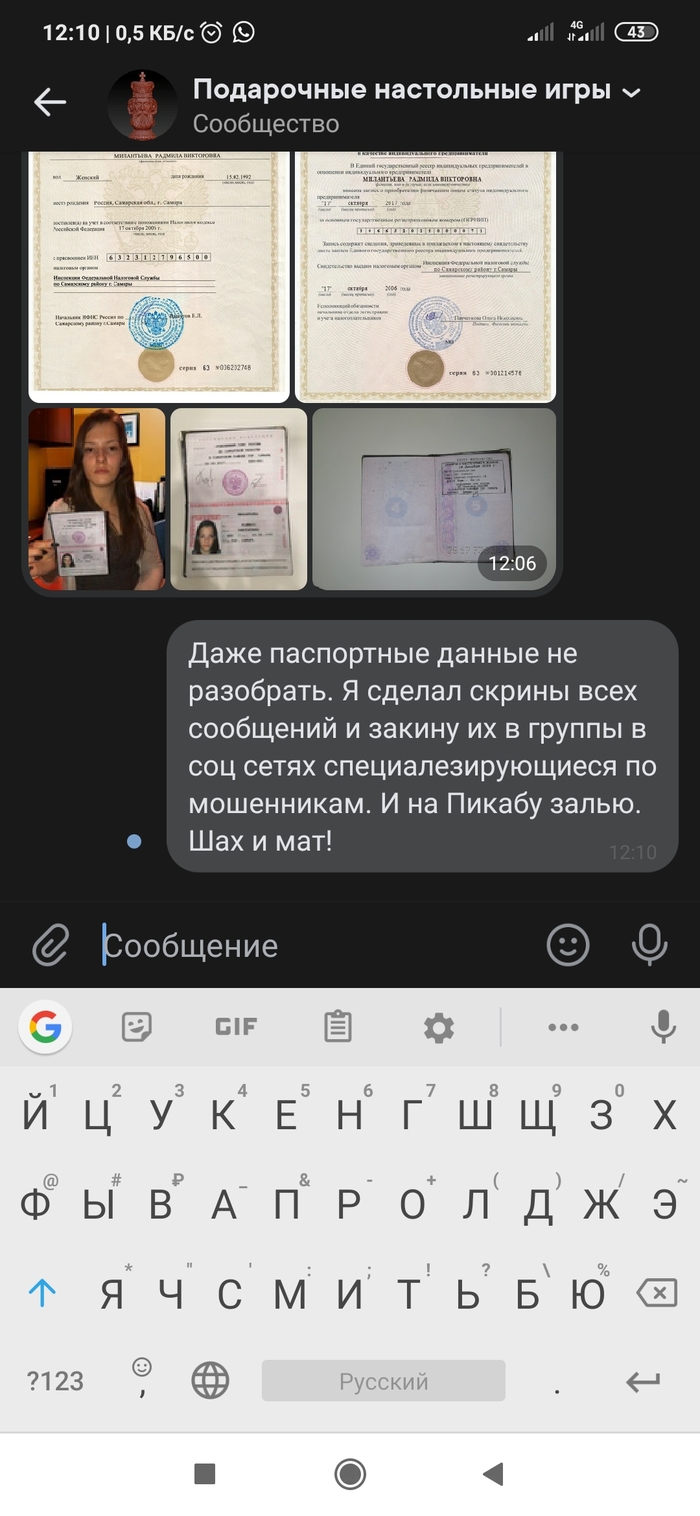This screenshot has width=700, height=1516.
Task: Tap the keyboard backspace key
Action: [x=656, y=1294]
